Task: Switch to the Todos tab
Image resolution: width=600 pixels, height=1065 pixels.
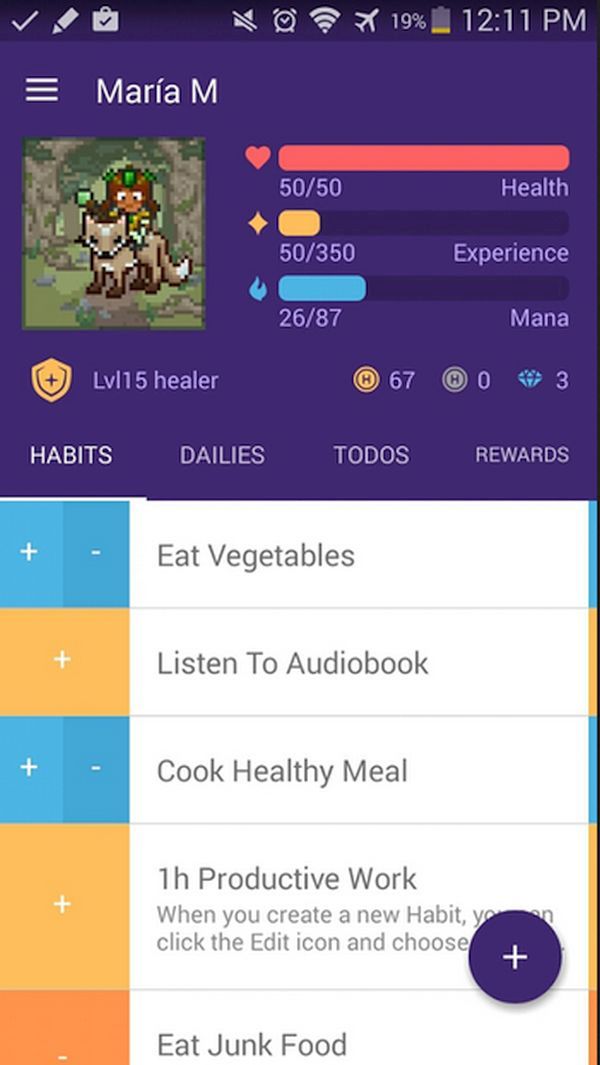Action: tap(371, 454)
